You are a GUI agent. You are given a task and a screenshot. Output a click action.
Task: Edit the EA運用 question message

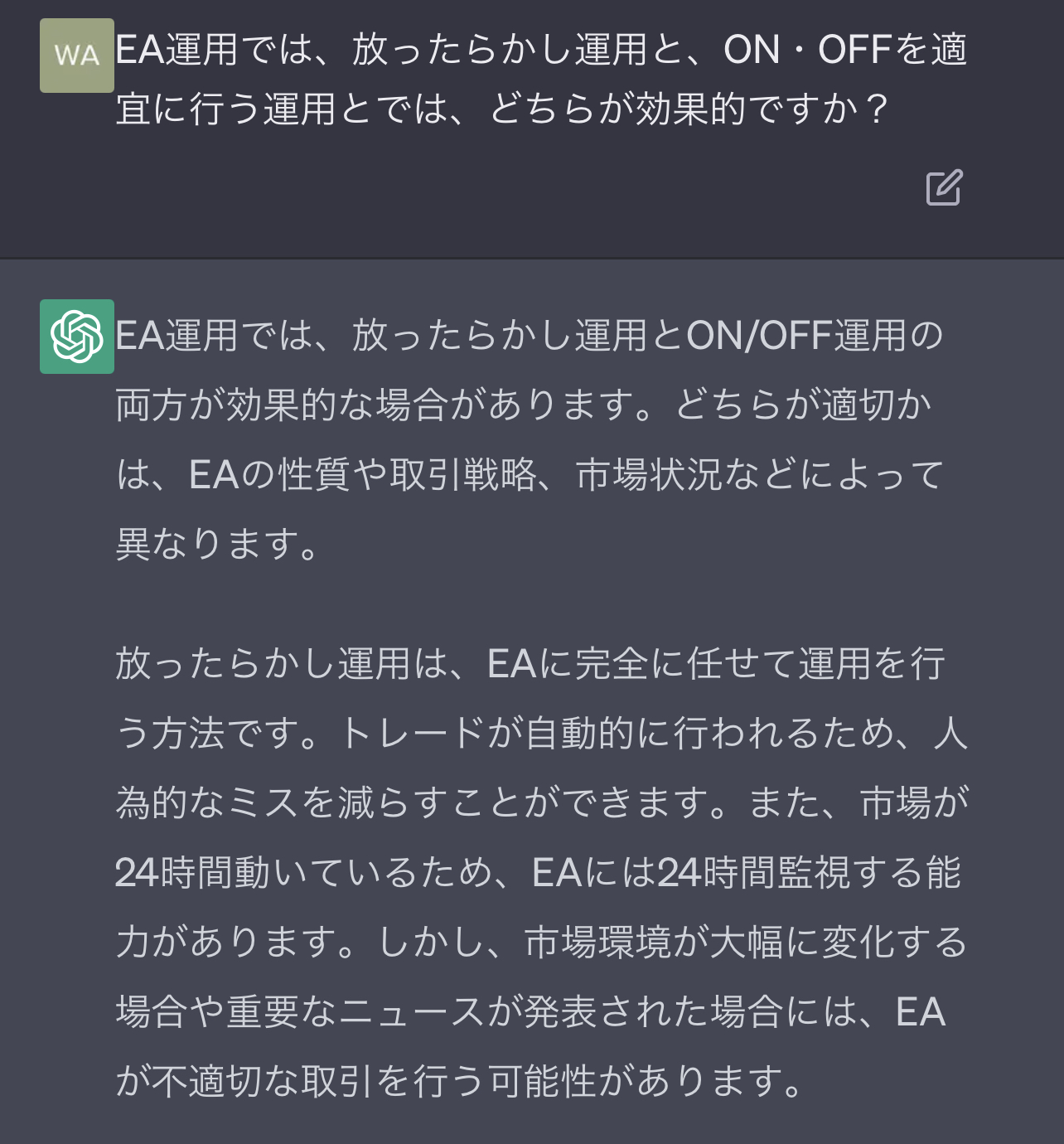[944, 187]
